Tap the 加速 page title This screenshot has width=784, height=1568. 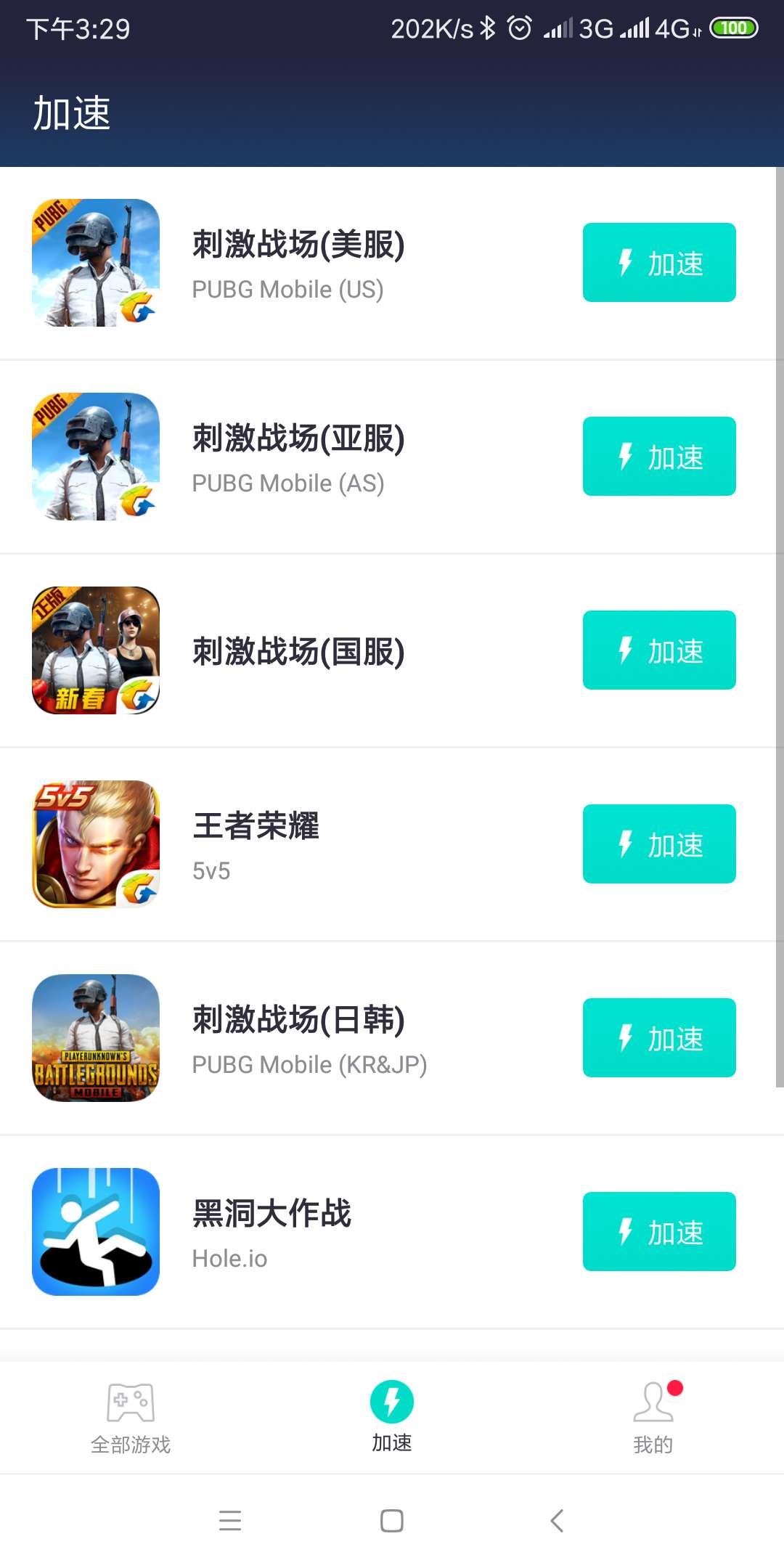click(71, 113)
